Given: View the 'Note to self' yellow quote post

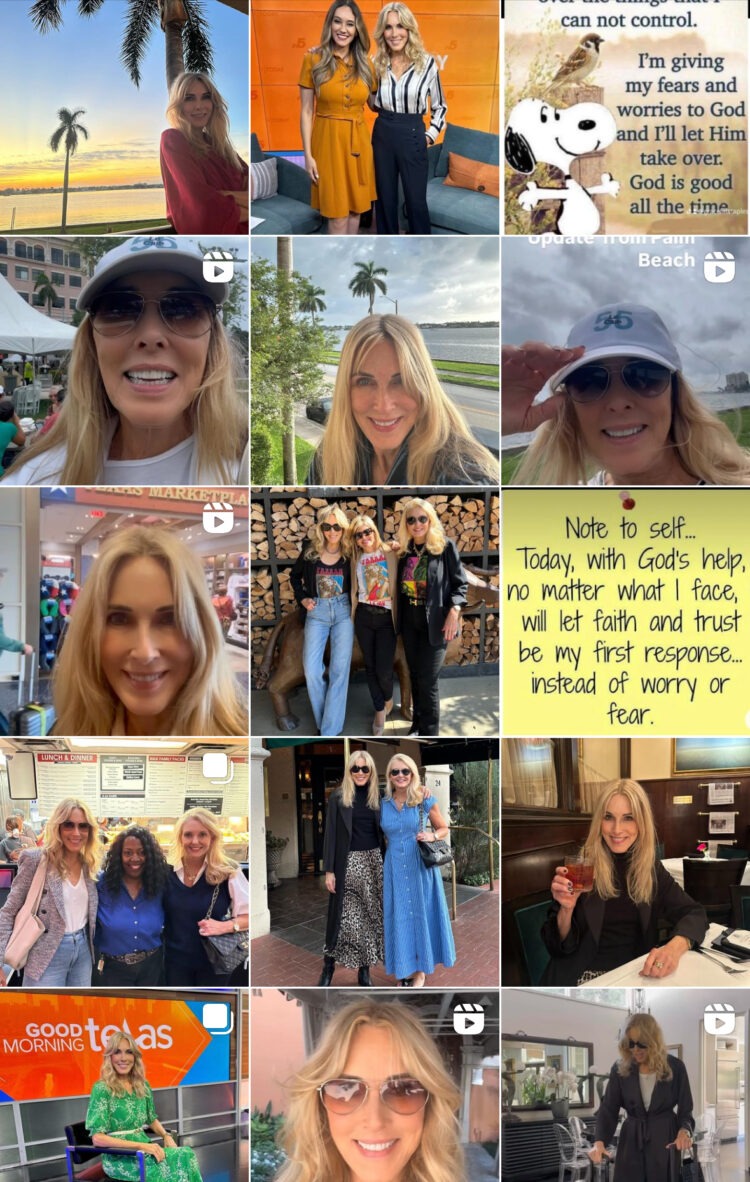Looking at the screenshot, I should tap(625, 612).
